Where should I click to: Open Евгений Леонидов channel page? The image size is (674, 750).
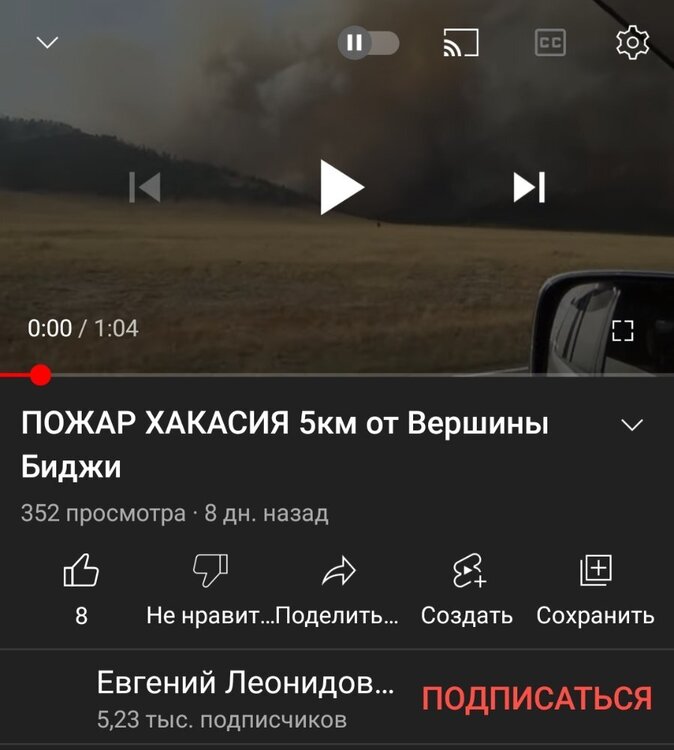click(x=245, y=684)
